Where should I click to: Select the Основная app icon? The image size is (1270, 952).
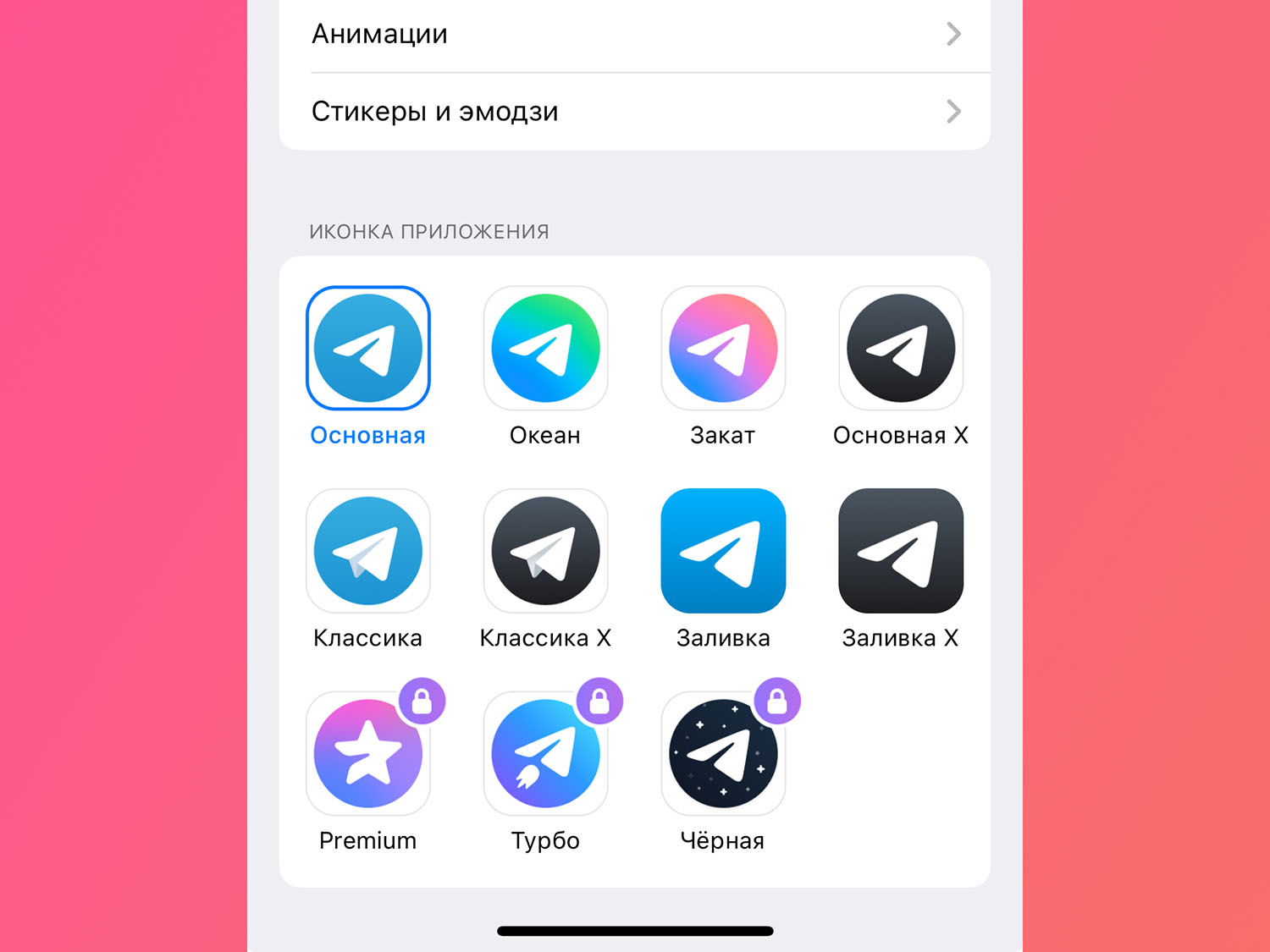[x=367, y=348]
